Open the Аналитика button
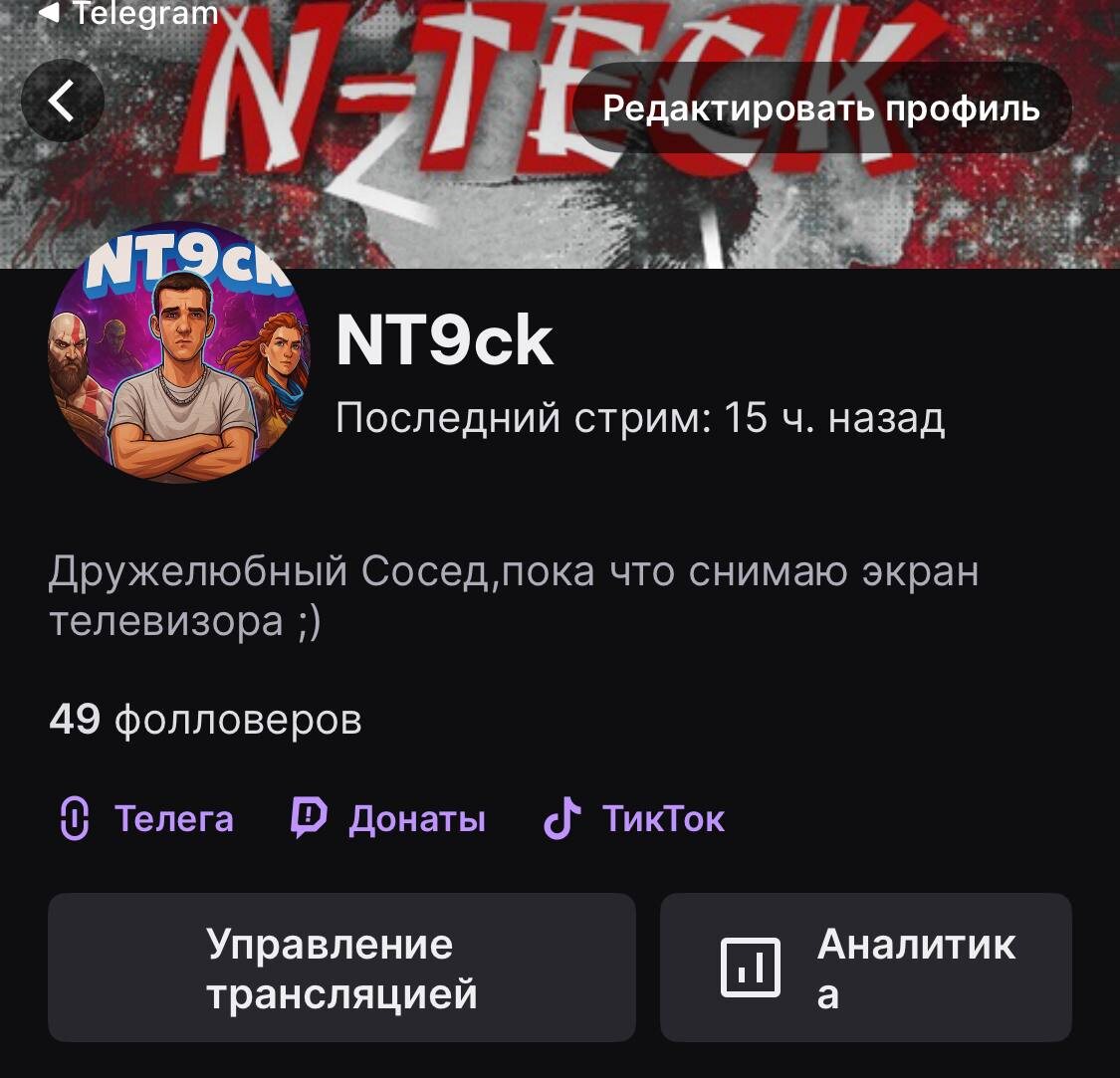 865,968
